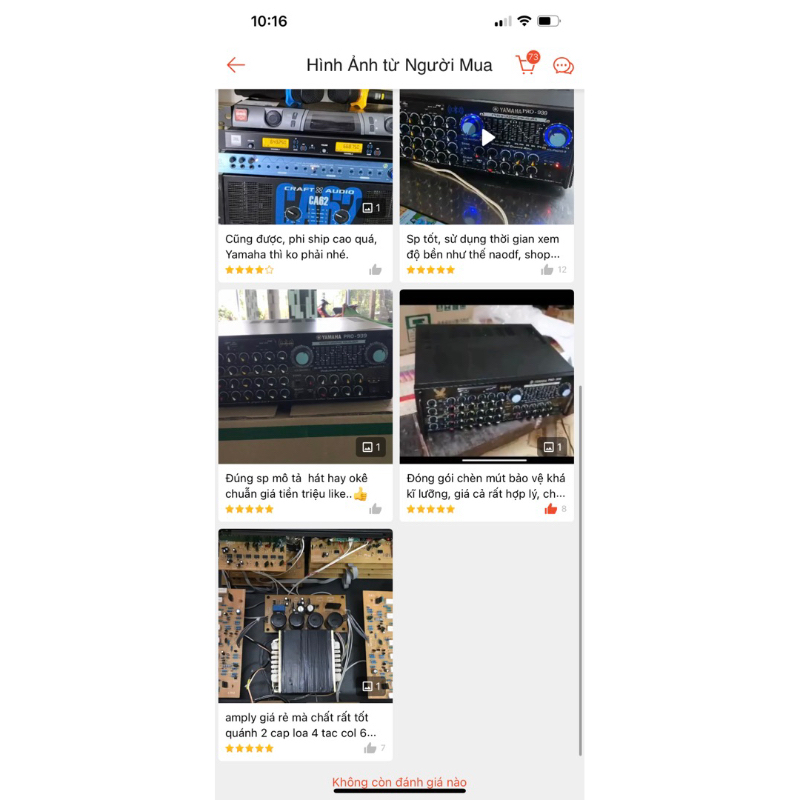Open the photo in 'Cũng được, phí ship' review

click(305, 156)
